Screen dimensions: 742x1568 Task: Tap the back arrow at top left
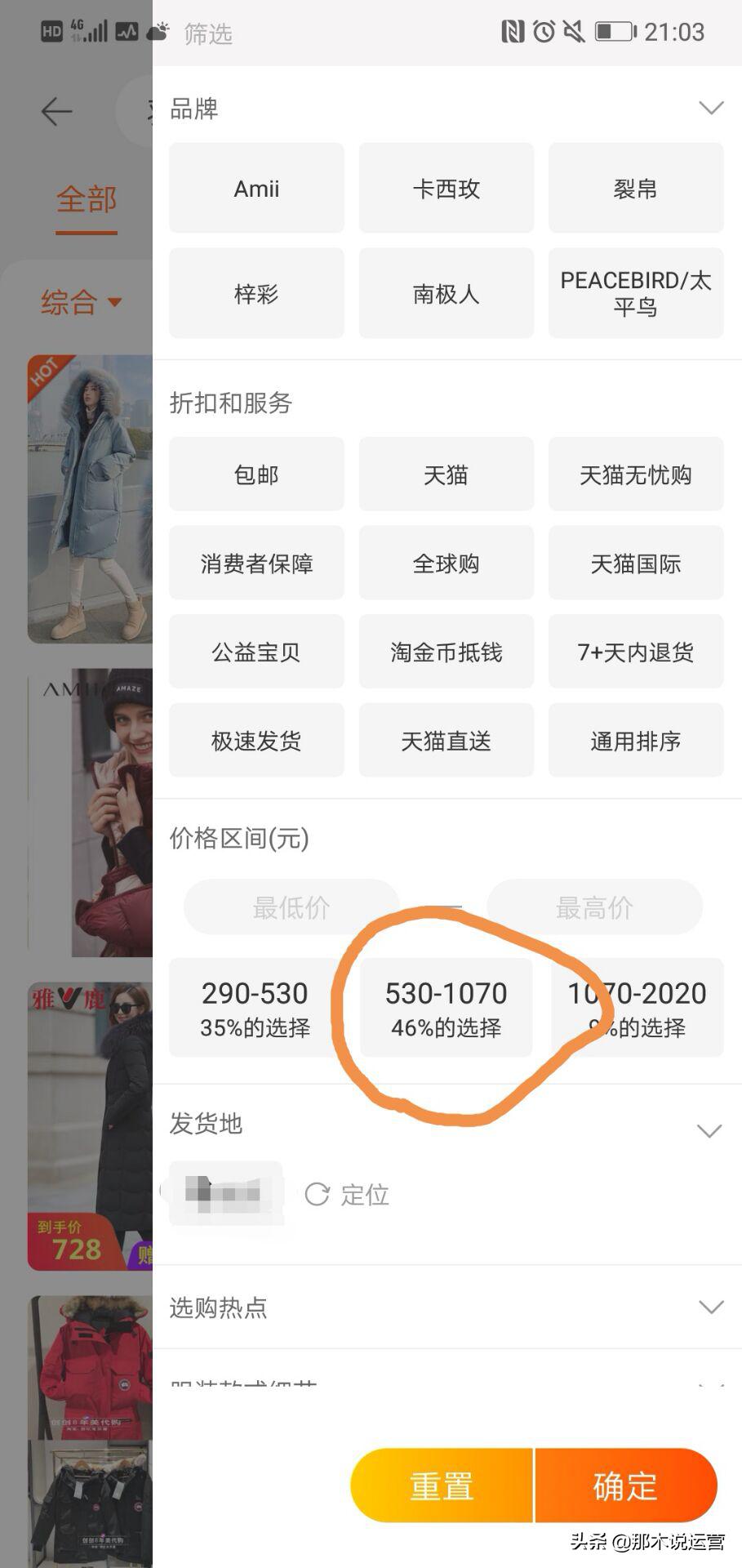(55, 110)
